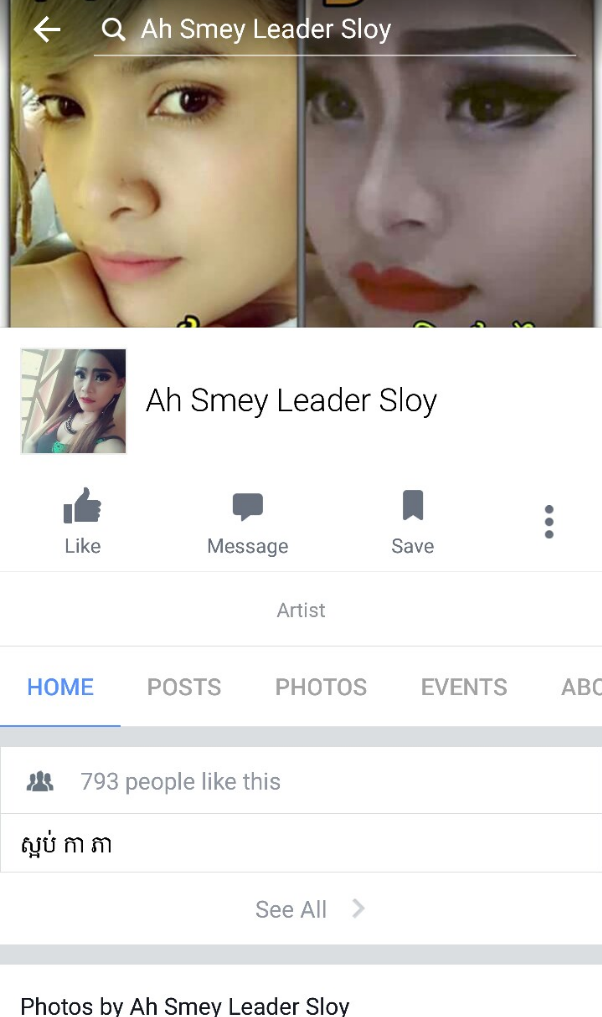Screen dimensions: 602x1017
Task: Switch to the Events tab
Action: click(x=464, y=687)
